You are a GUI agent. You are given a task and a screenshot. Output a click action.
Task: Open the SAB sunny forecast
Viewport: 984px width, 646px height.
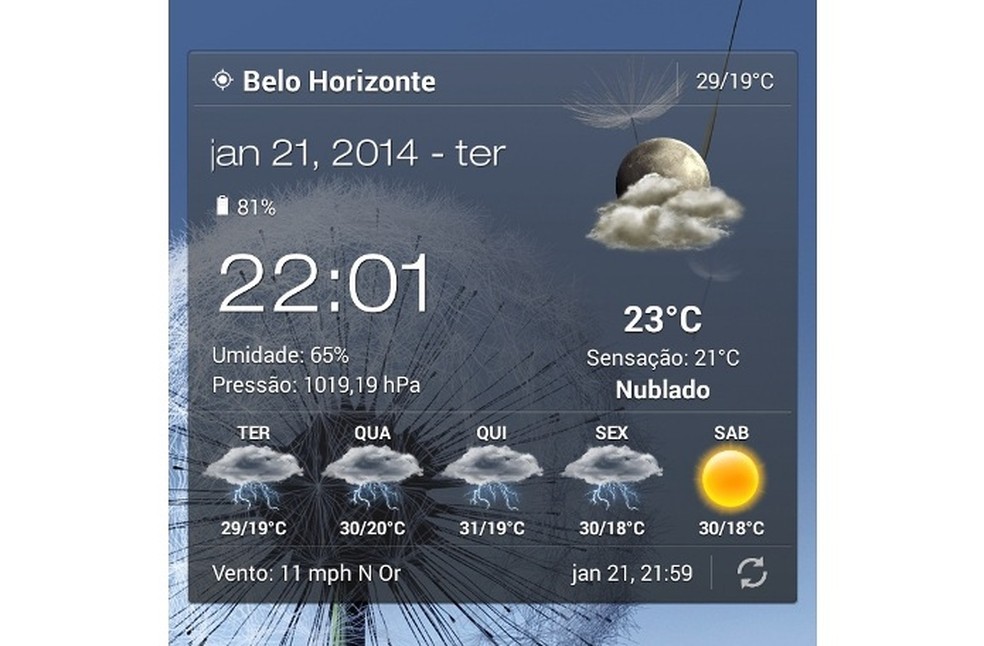coord(731,480)
